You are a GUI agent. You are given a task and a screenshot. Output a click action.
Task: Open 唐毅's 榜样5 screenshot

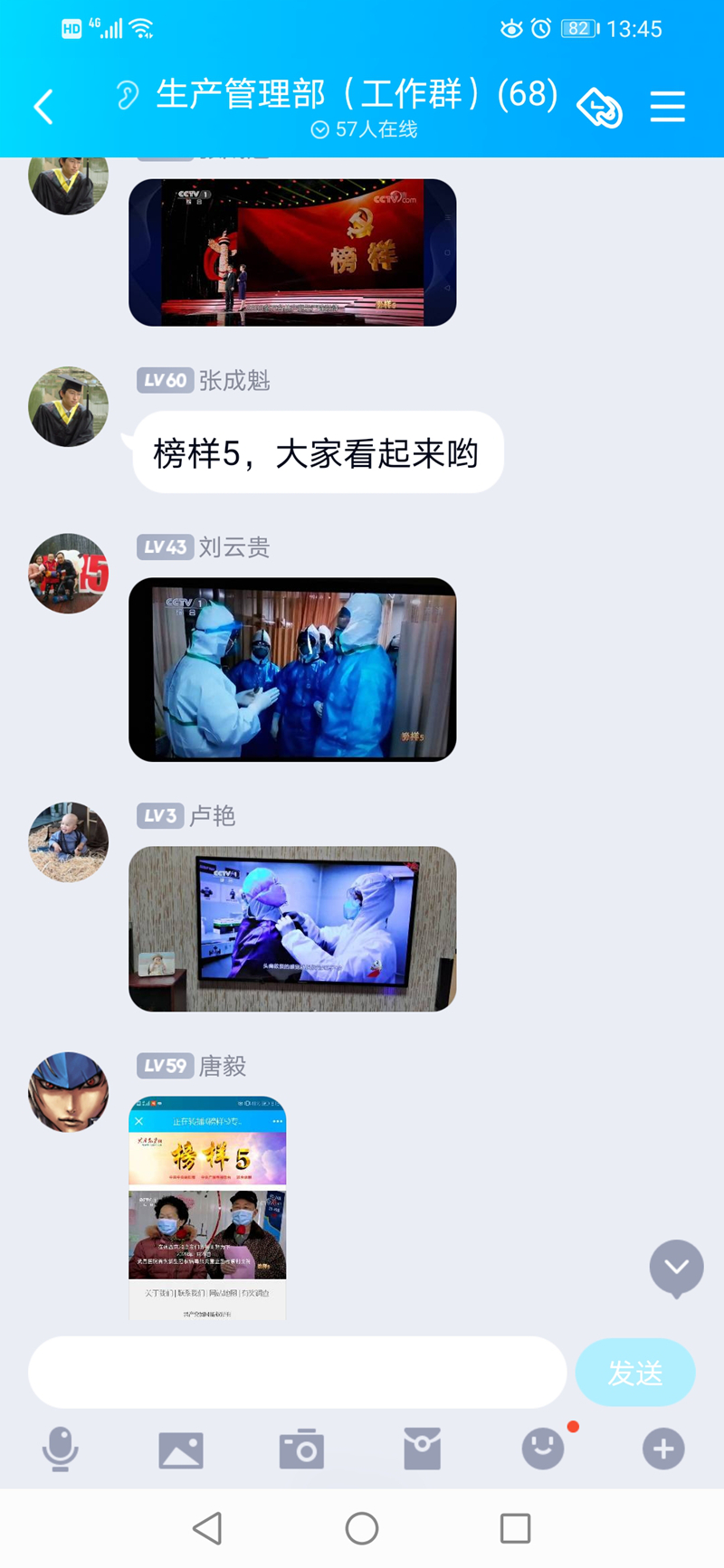click(x=207, y=1207)
